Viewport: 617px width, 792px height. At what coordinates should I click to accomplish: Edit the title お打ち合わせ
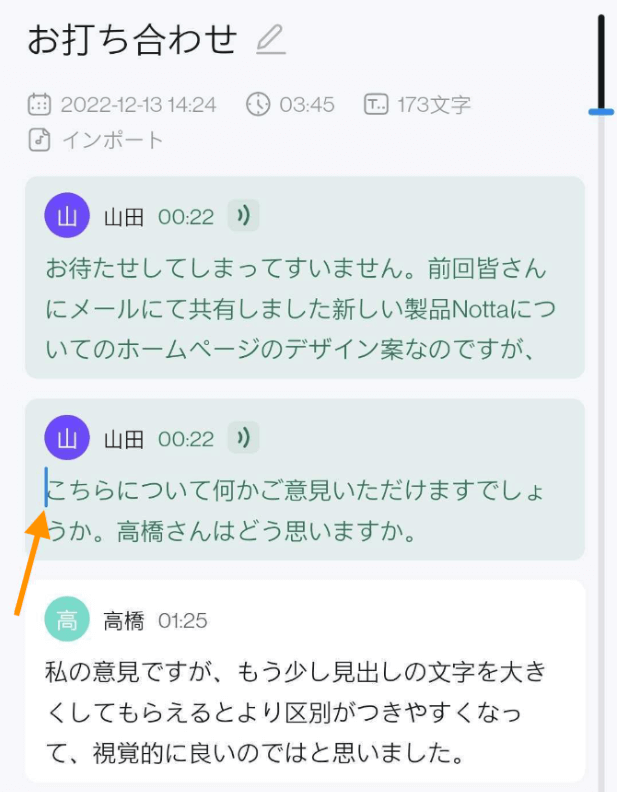pos(270,40)
